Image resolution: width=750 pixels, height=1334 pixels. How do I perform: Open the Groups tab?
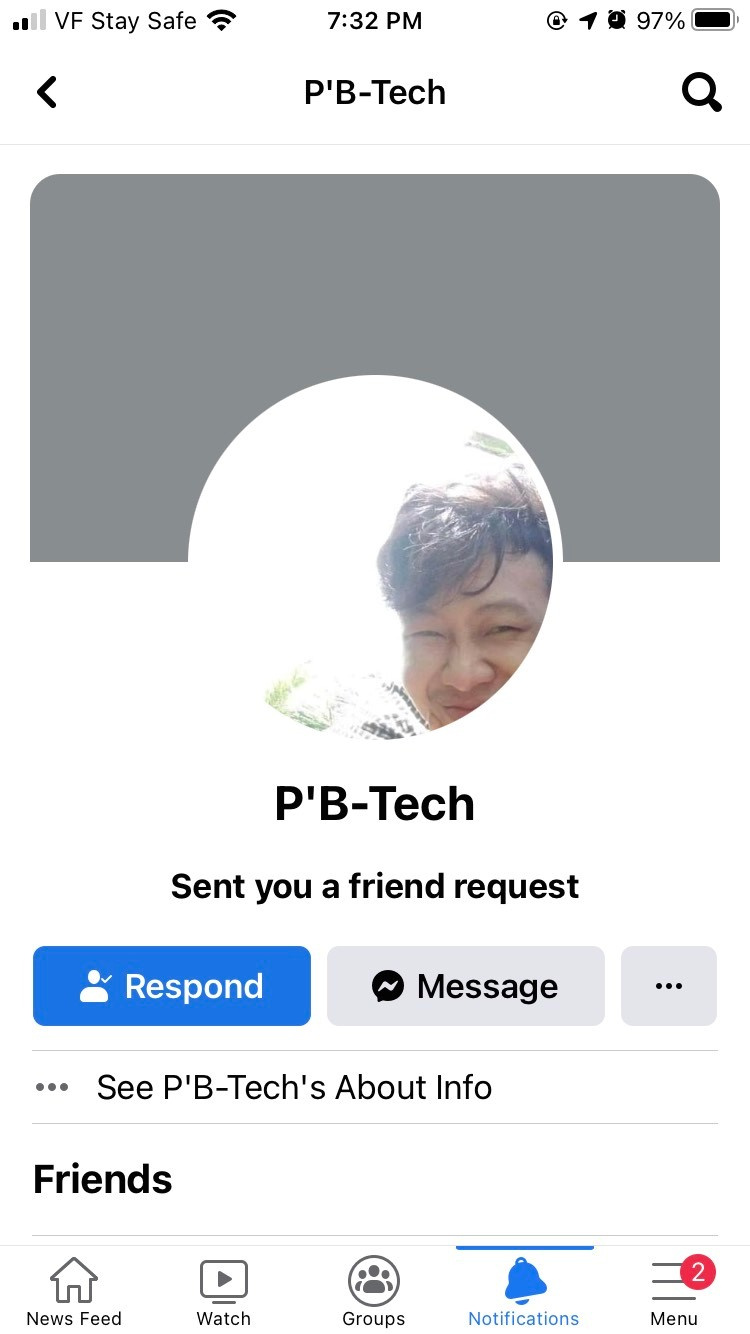[374, 1291]
